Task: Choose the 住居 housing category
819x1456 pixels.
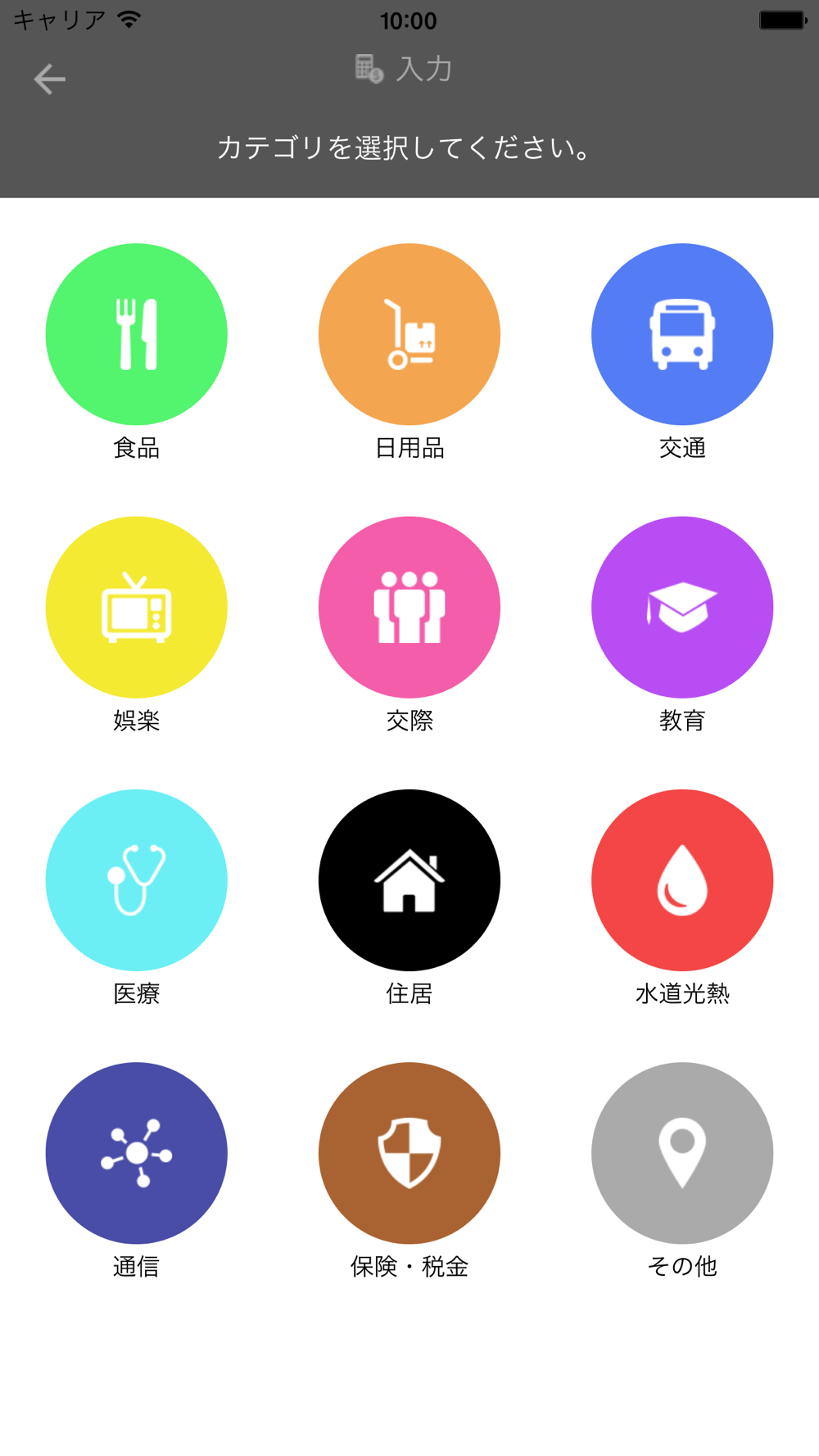Action: [409, 880]
